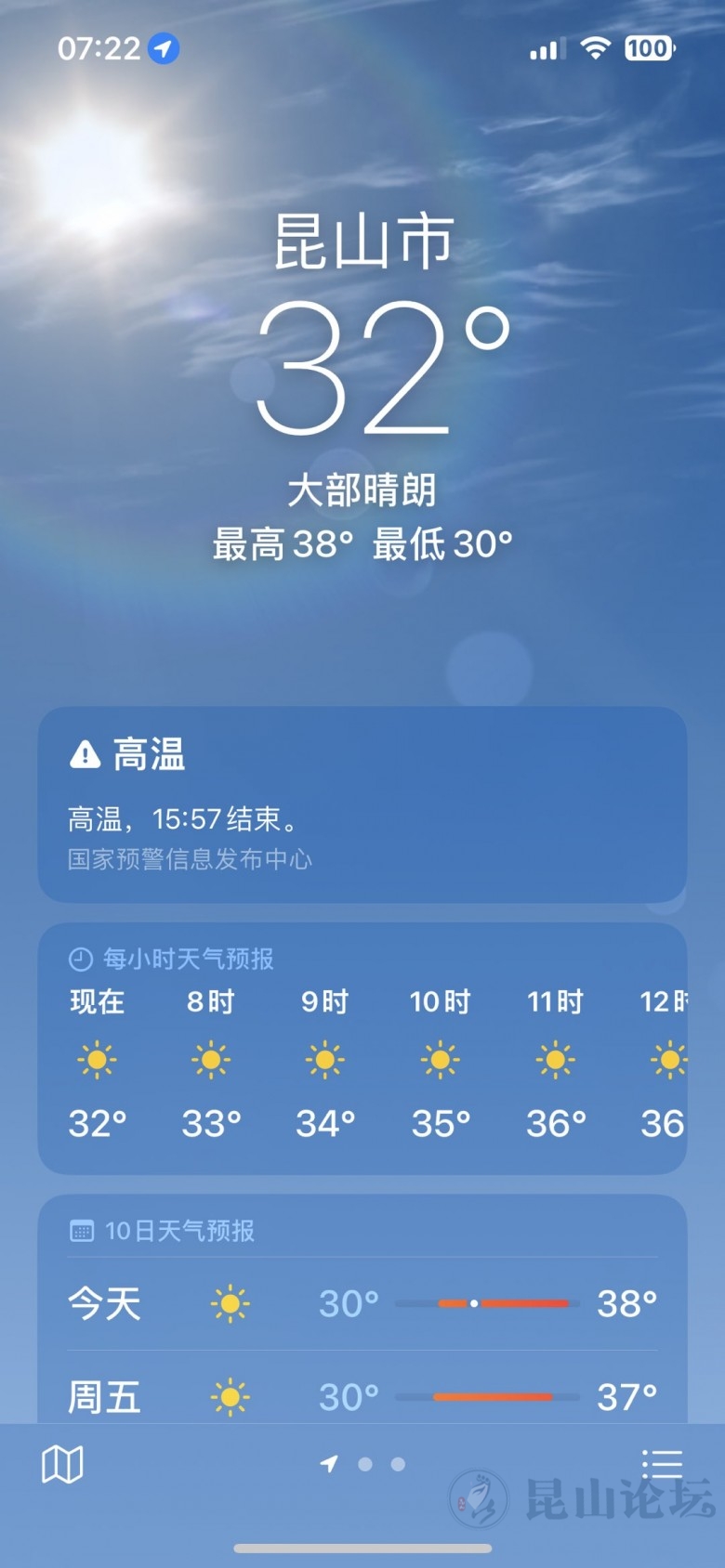Open the hourly forecast card
Viewport: 725px width, 1568px height.
362,1050
